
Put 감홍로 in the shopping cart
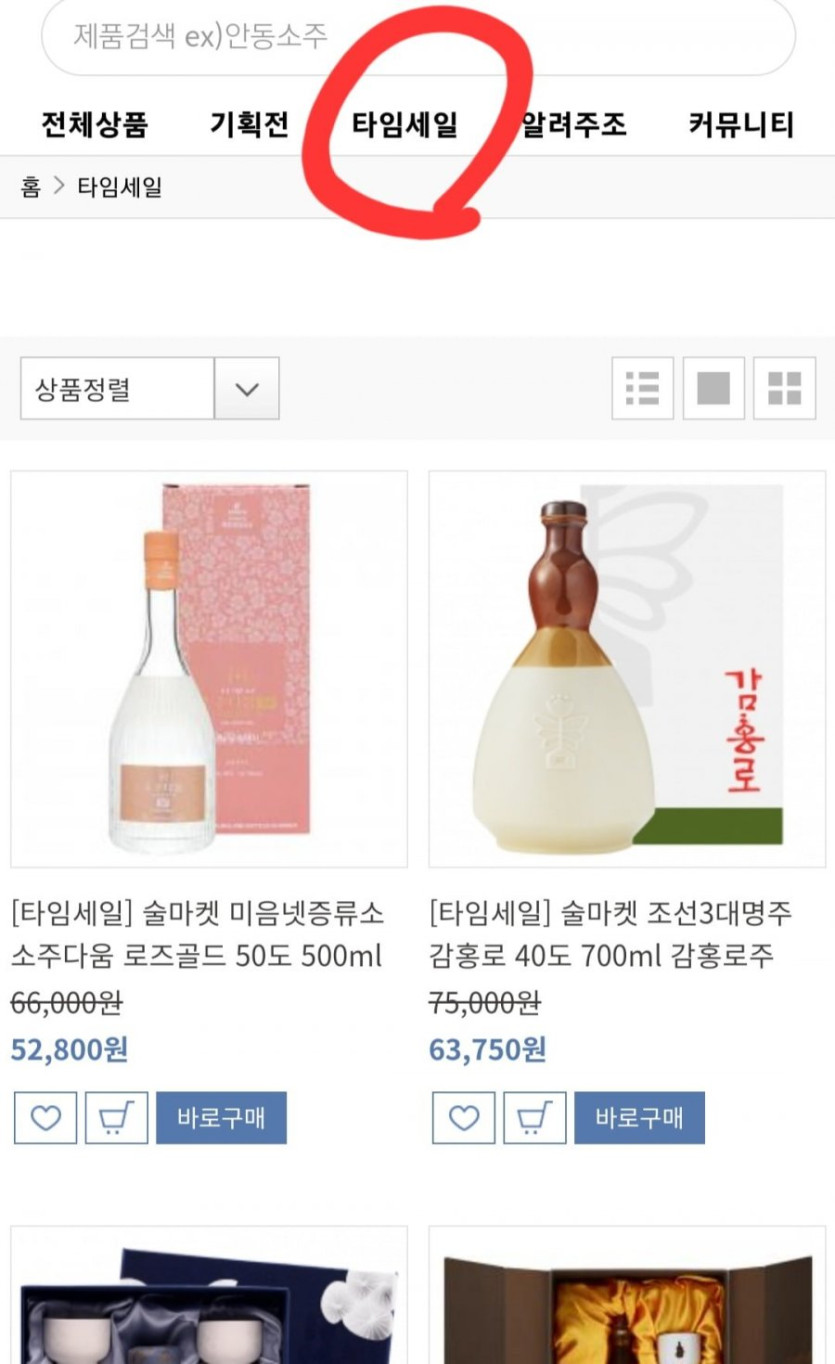pyautogui.click(x=534, y=1118)
